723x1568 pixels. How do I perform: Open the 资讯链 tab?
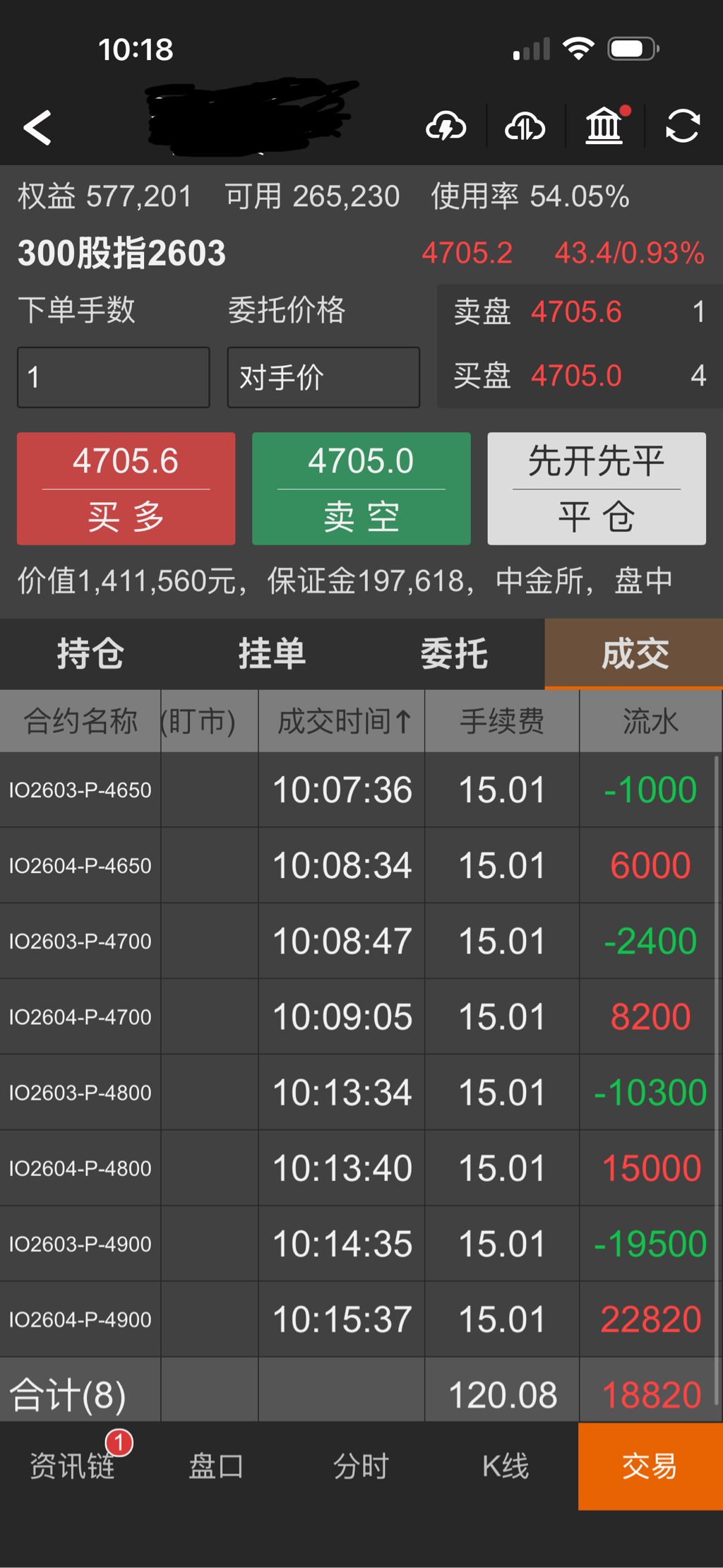coord(72,1466)
